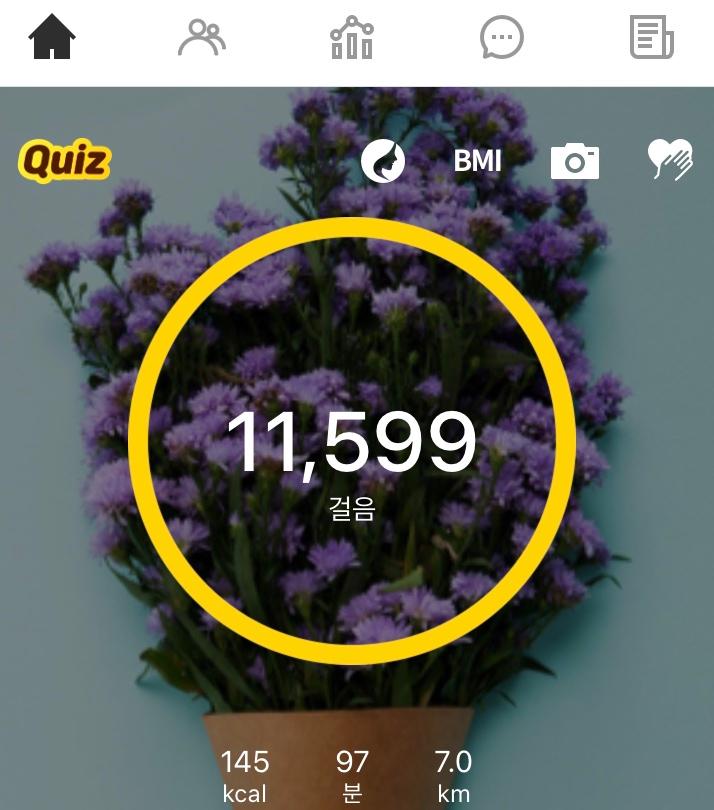Start the Quiz

[65, 160]
